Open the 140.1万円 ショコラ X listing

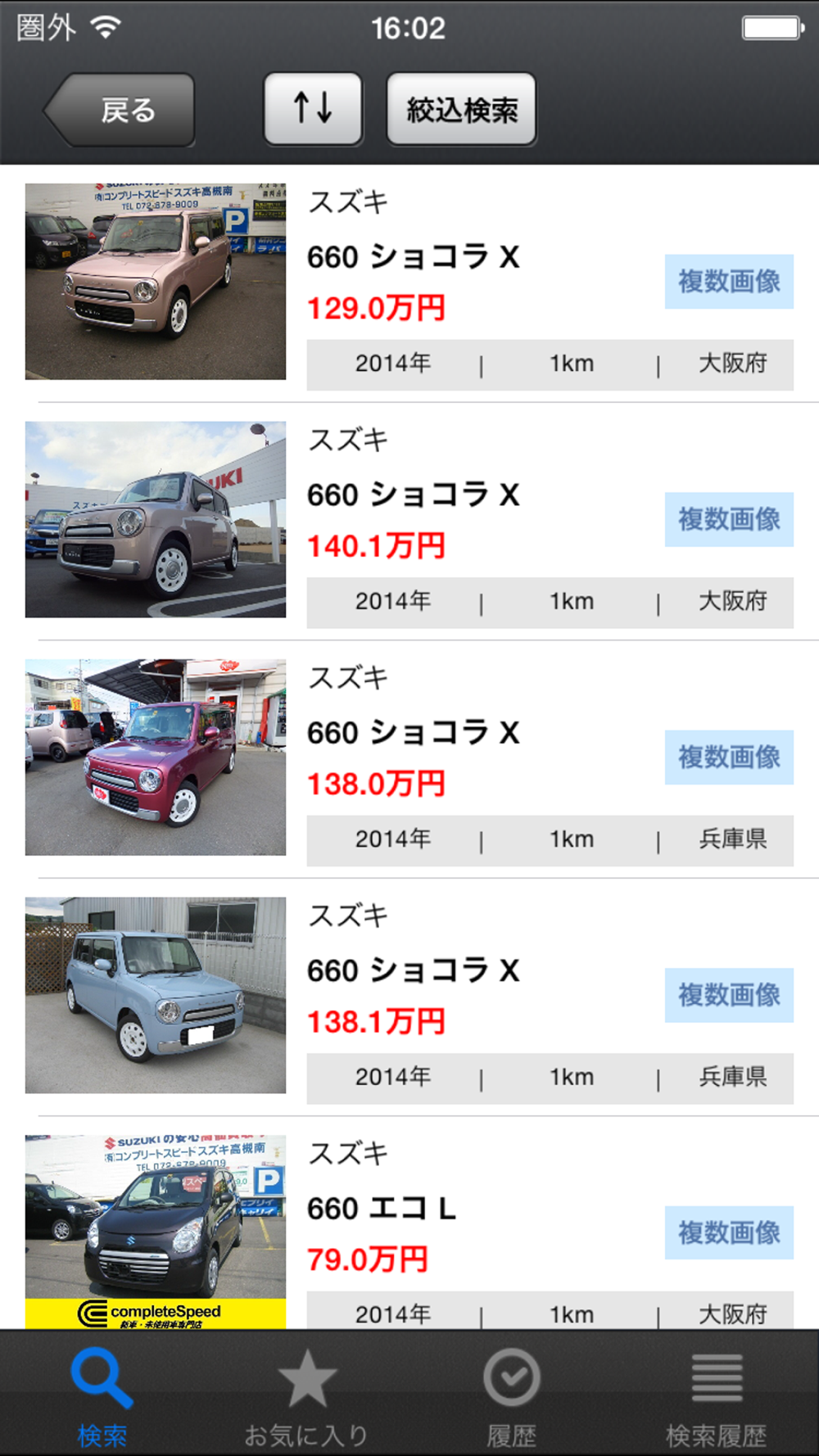tap(414, 495)
